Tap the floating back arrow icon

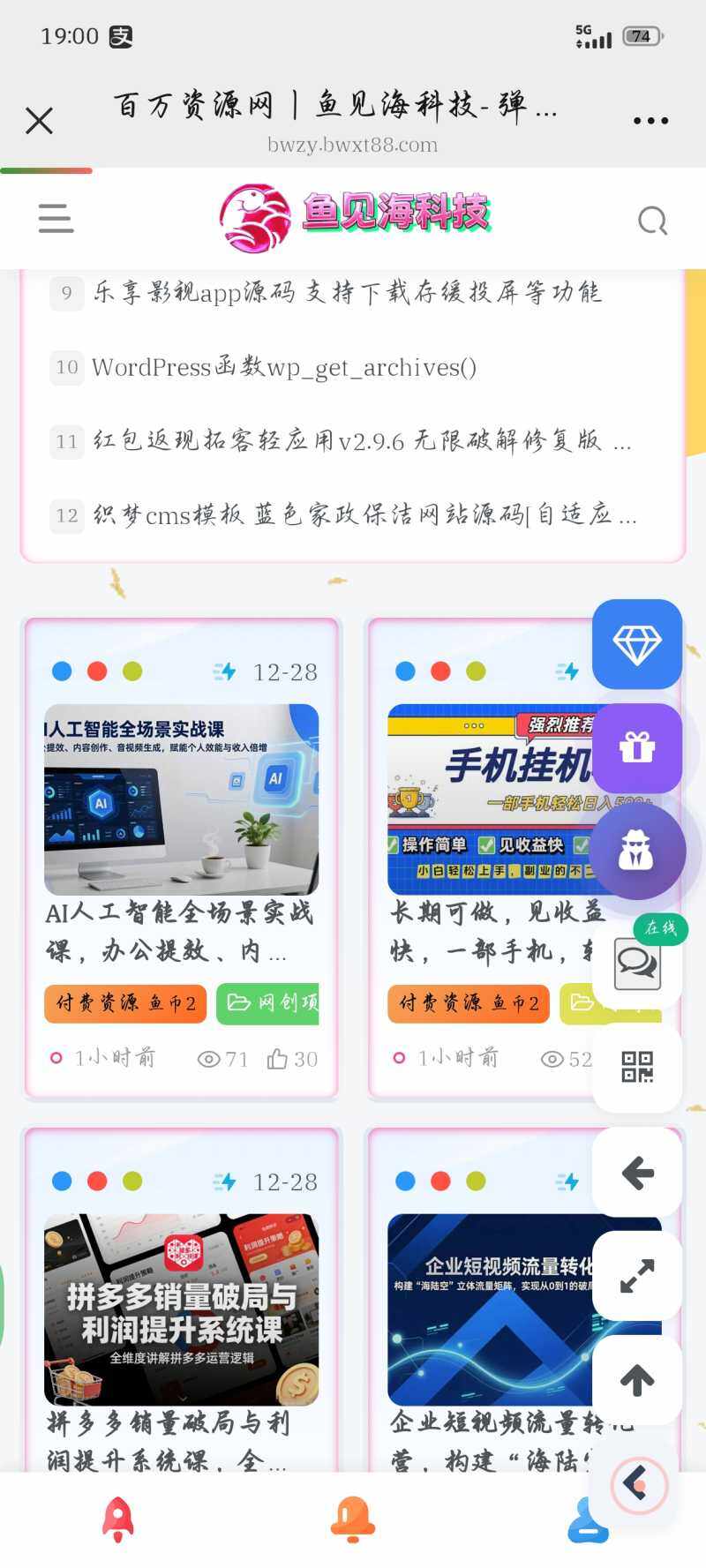[637, 1174]
